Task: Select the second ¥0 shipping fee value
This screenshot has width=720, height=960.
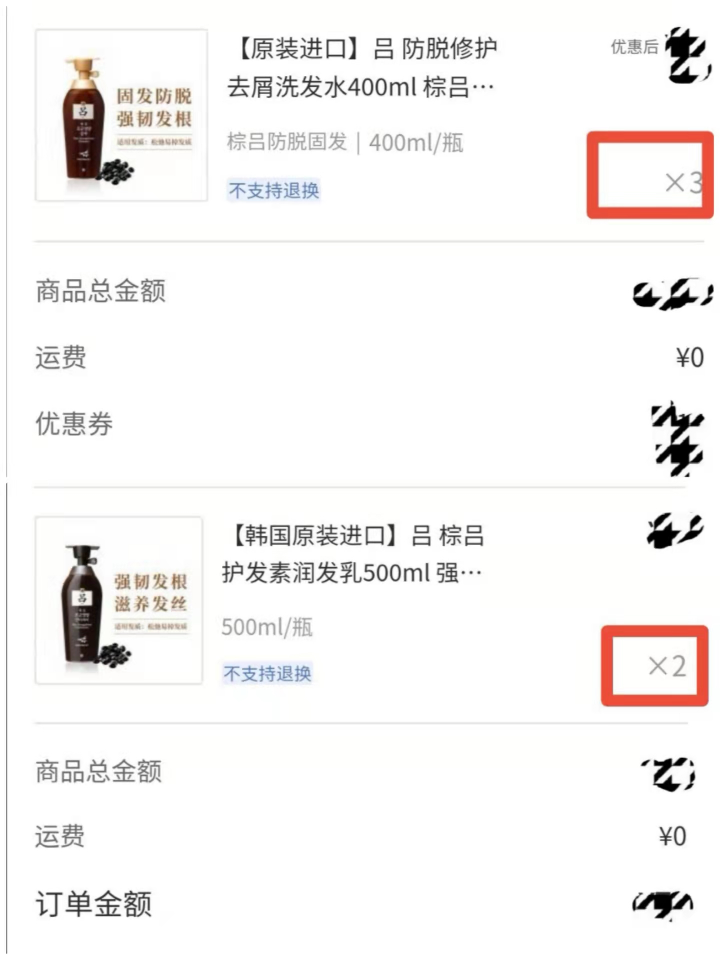Action: click(689, 840)
